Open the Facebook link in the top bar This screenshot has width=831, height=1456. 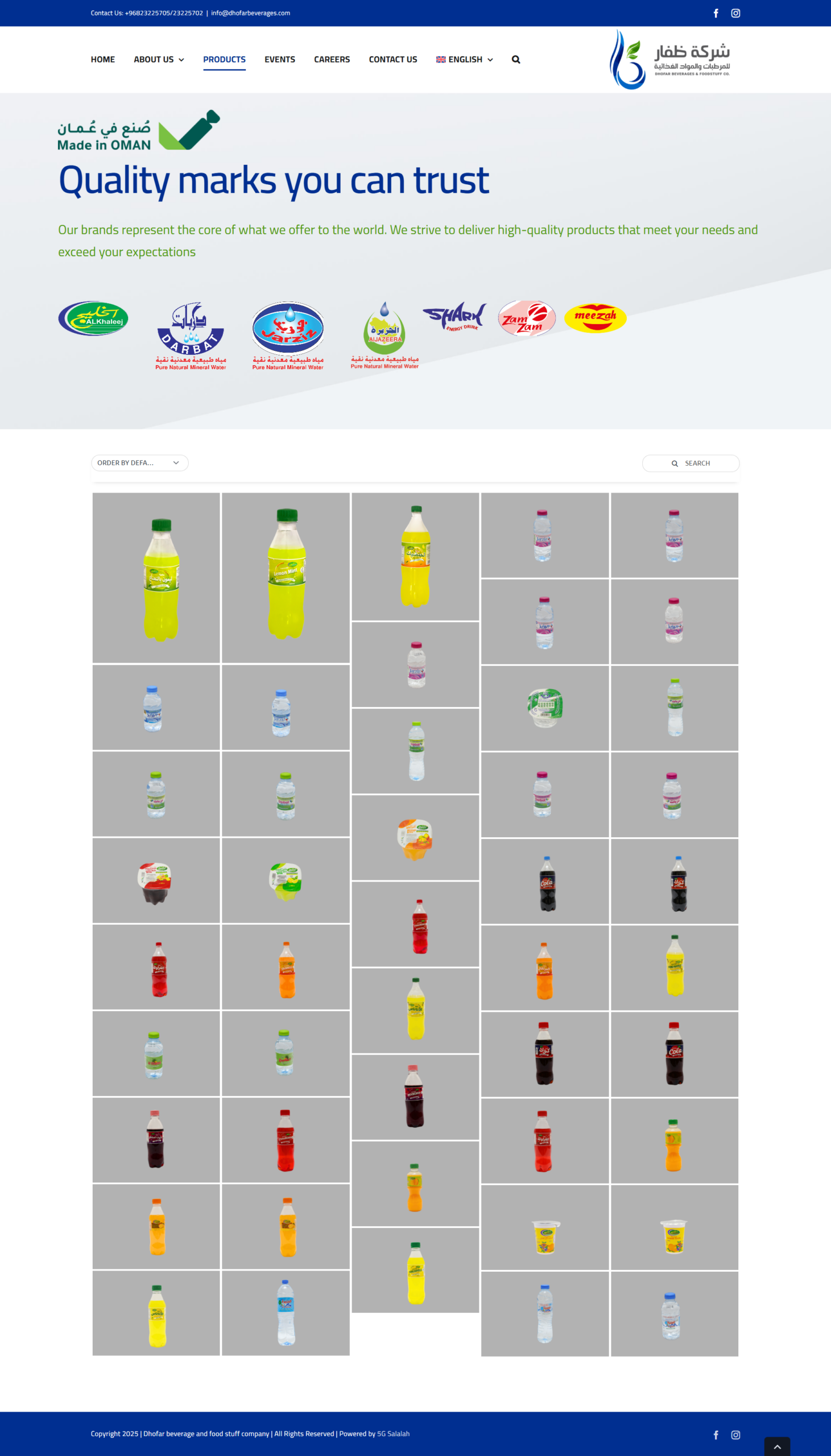pyautogui.click(x=716, y=13)
